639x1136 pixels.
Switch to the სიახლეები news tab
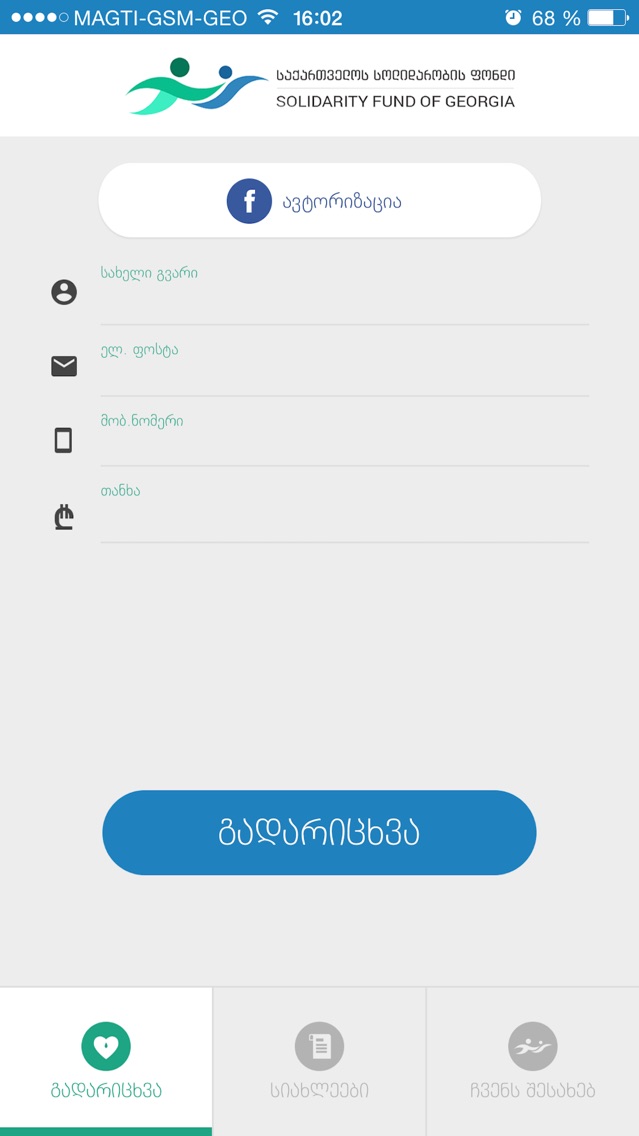(320, 1061)
